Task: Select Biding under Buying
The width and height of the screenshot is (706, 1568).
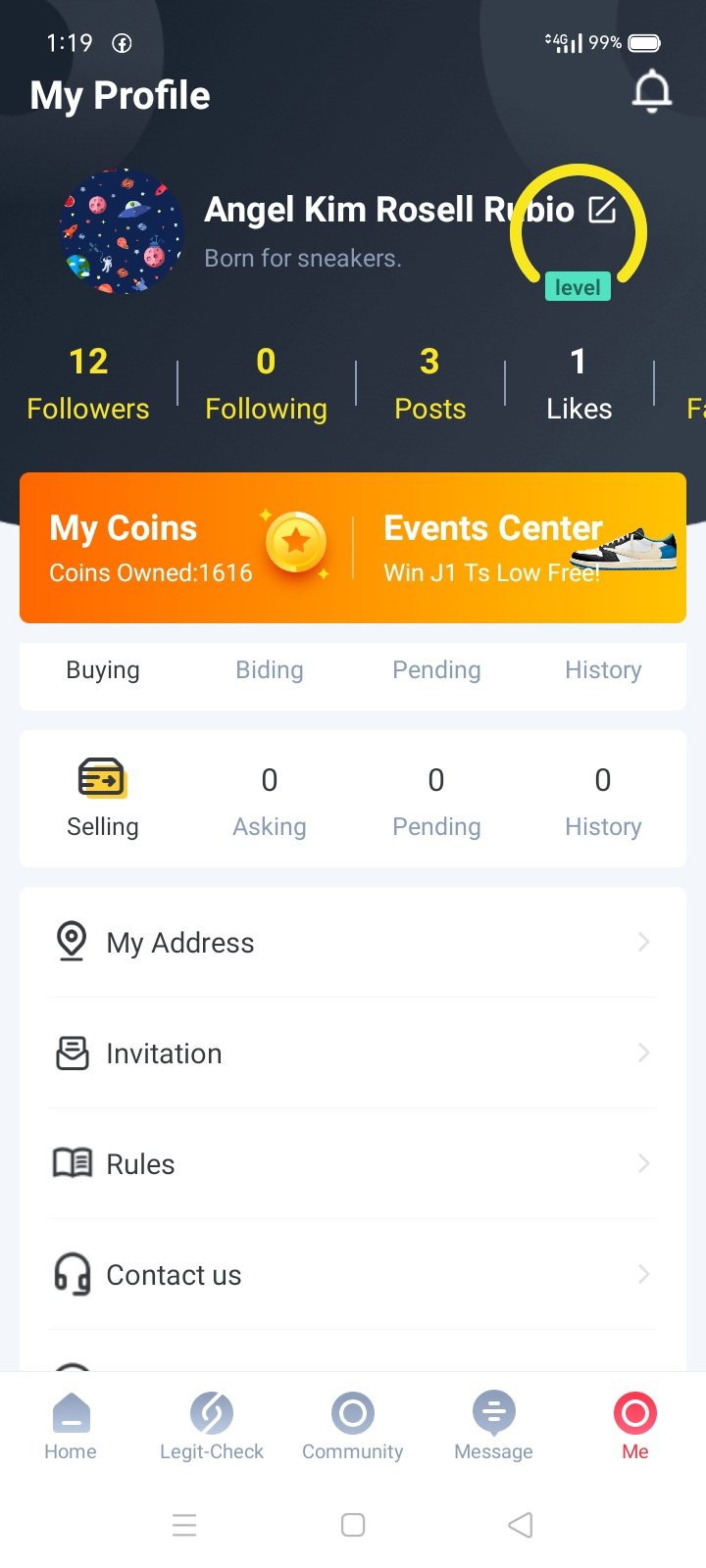Action: (269, 670)
